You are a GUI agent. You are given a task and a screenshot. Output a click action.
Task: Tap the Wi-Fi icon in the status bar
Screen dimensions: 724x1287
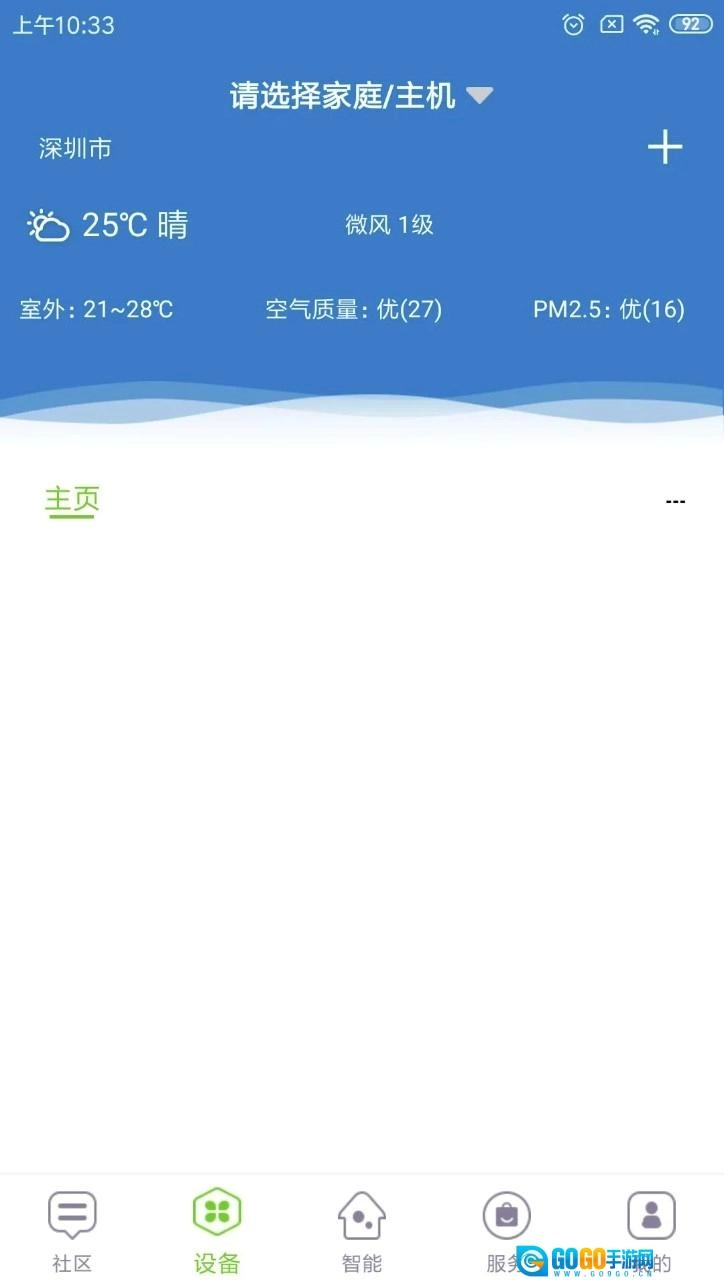pyautogui.click(x=650, y=24)
